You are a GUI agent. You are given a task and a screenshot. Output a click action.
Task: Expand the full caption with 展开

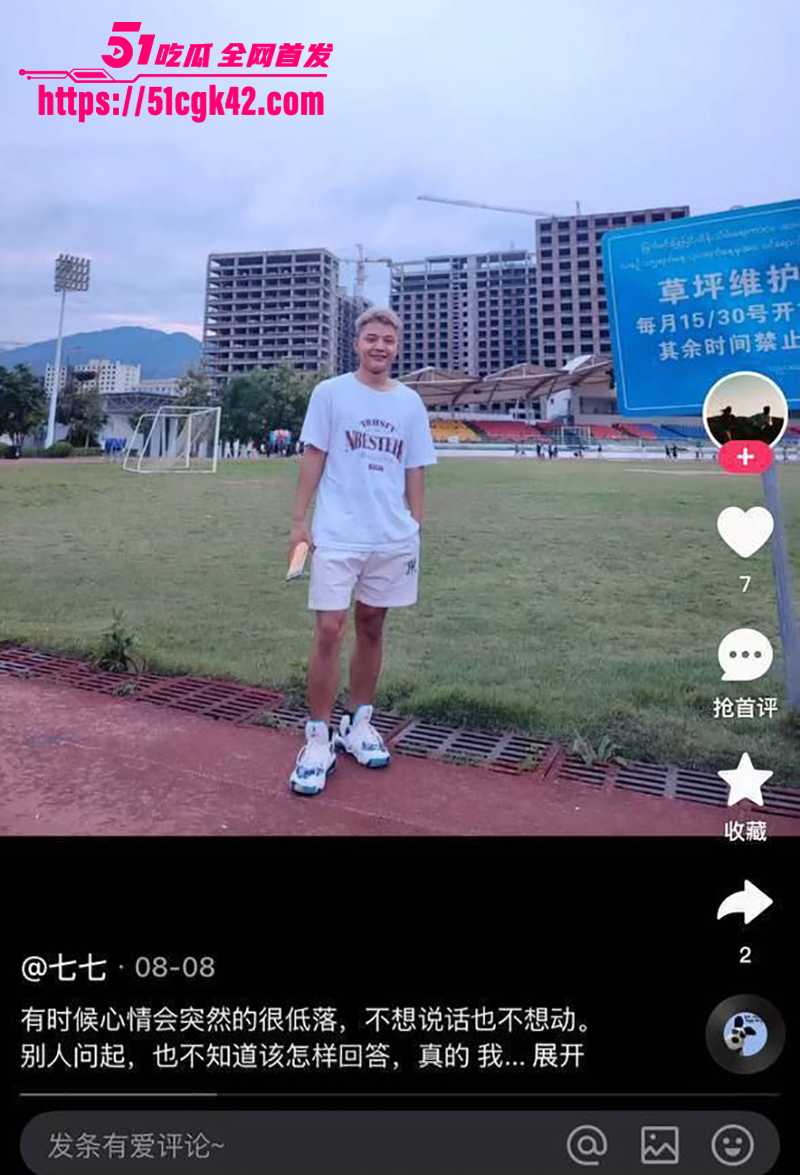tap(558, 1055)
